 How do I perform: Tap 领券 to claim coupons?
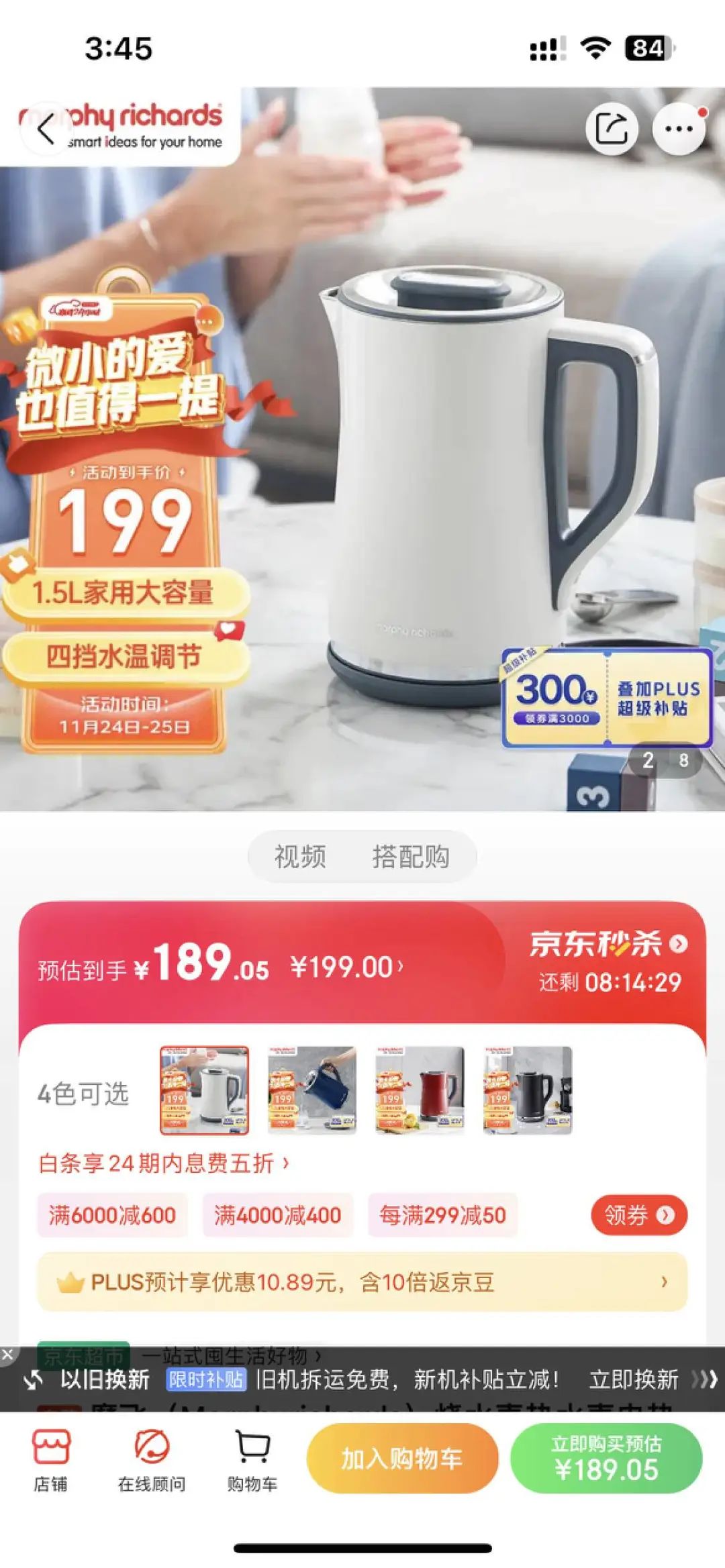pyautogui.click(x=638, y=1215)
